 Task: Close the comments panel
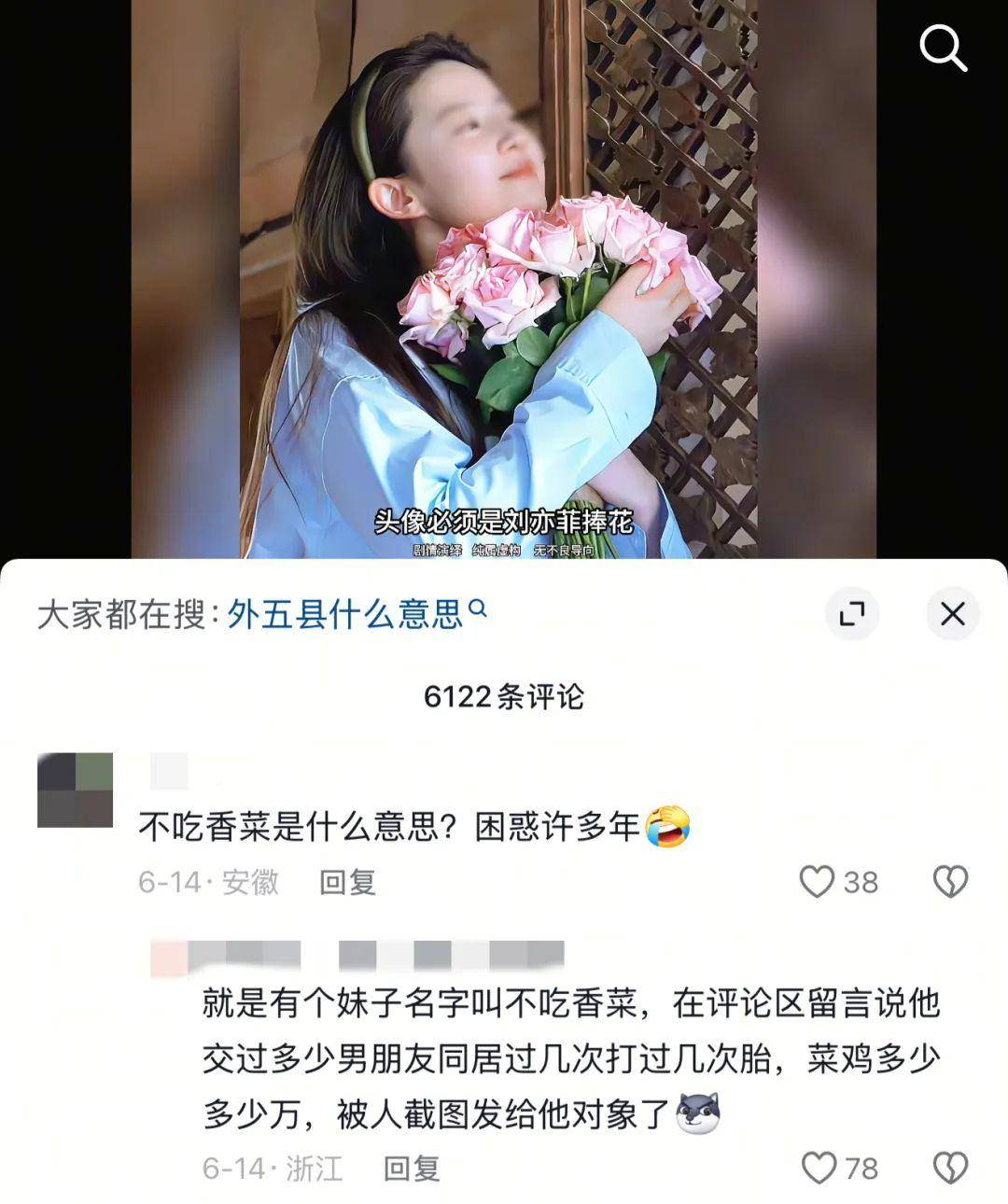coord(952,613)
